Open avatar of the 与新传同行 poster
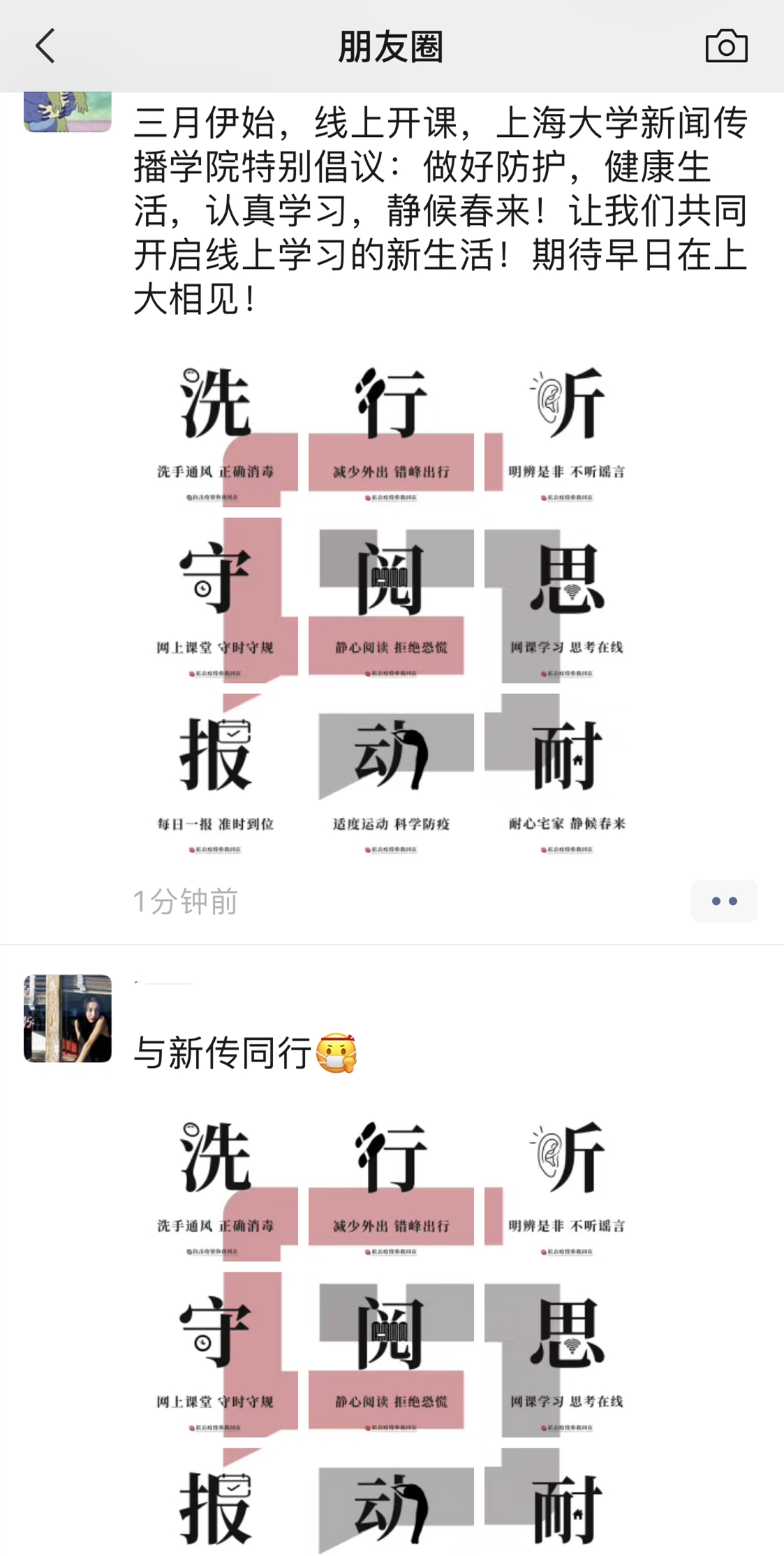The image size is (784, 1556). coord(68,1018)
